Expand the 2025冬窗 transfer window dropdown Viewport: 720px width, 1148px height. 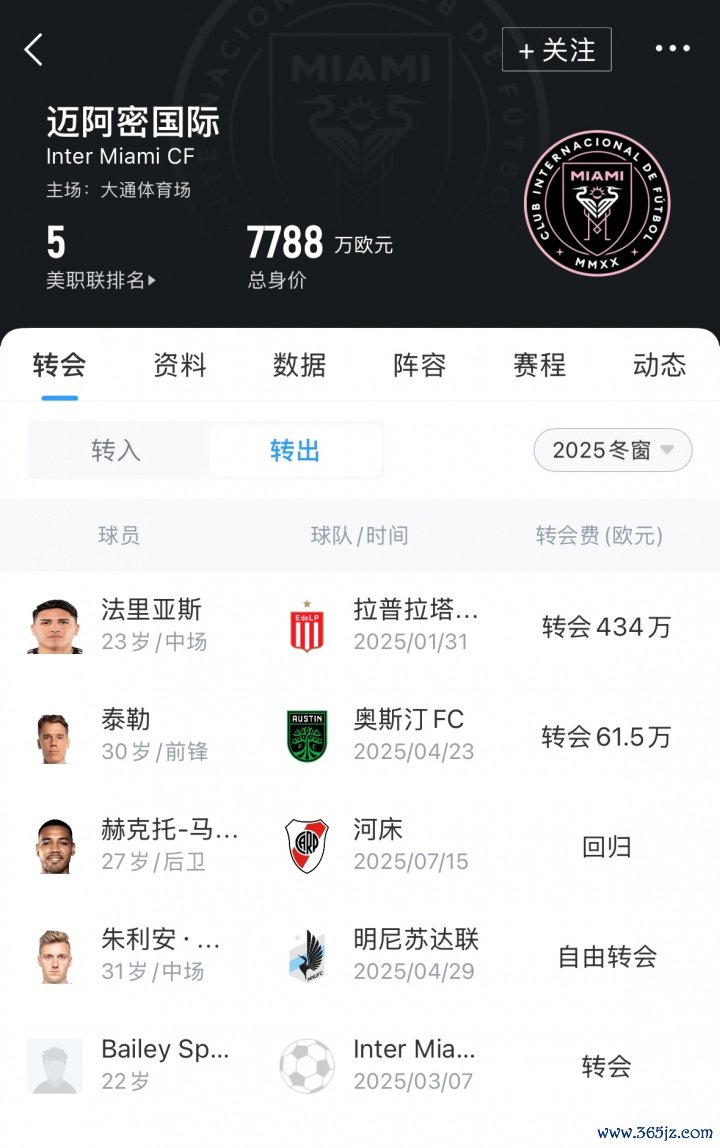click(x=612, y=450)
